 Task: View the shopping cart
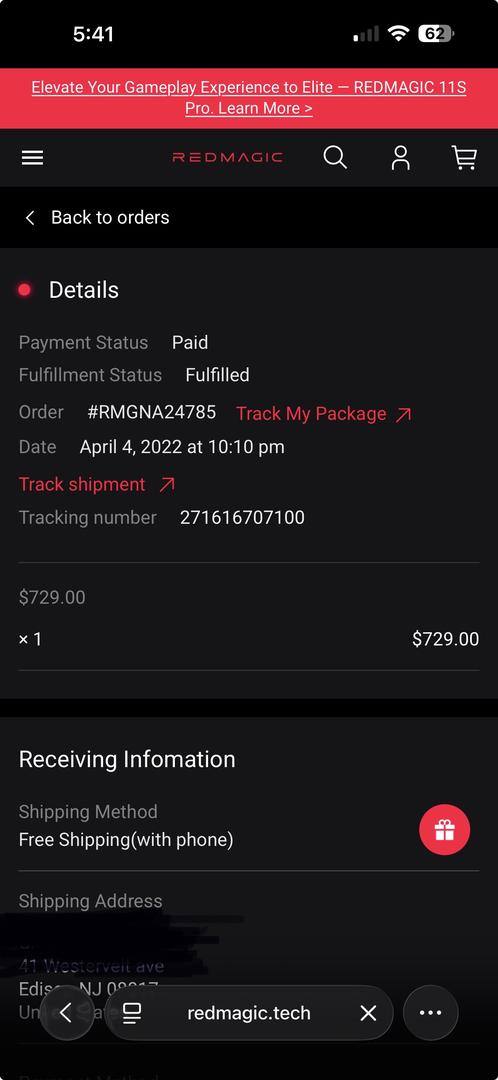(x=464, y=158)
